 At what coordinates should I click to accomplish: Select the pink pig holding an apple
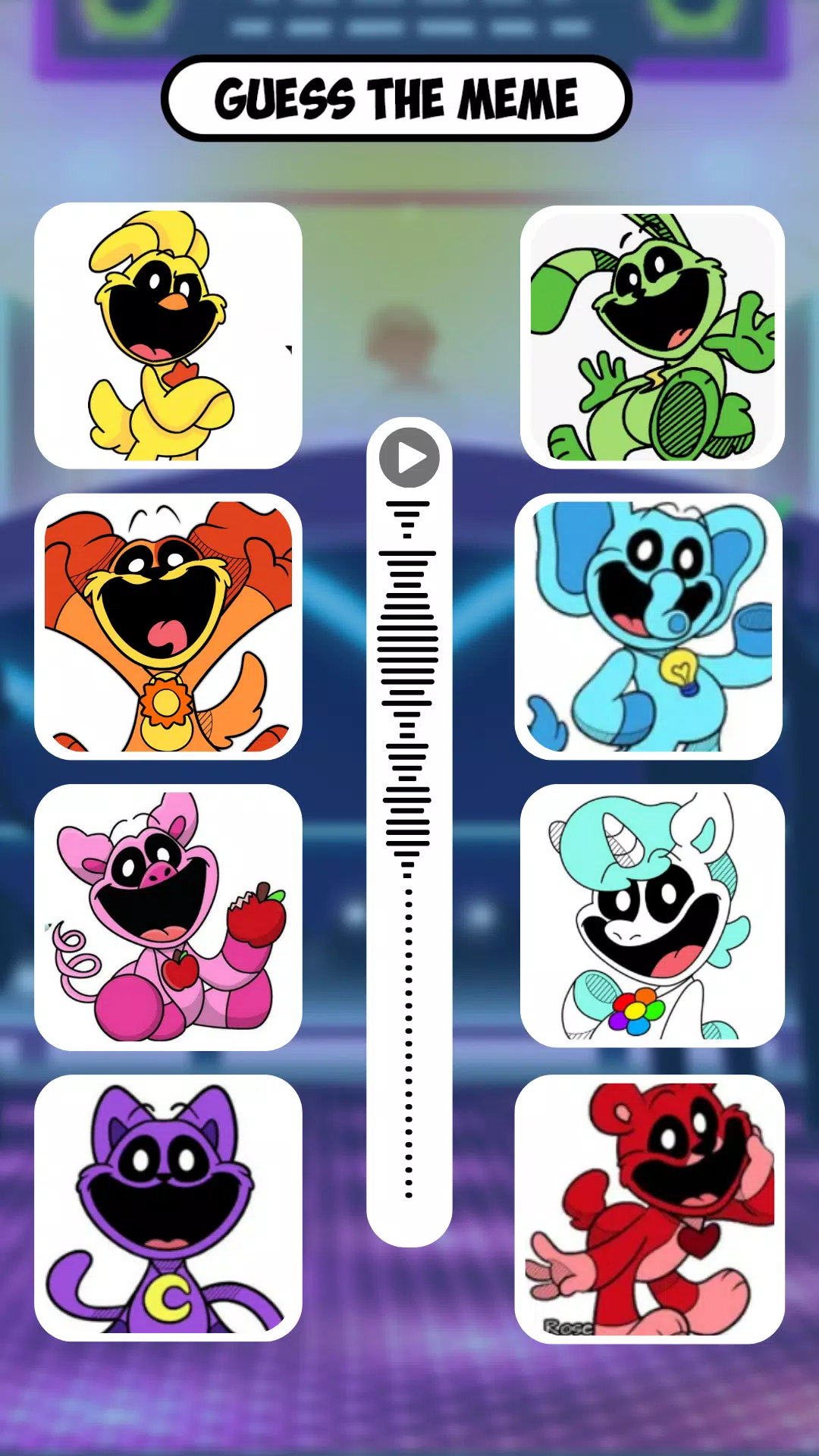click(x=168, y=917)
